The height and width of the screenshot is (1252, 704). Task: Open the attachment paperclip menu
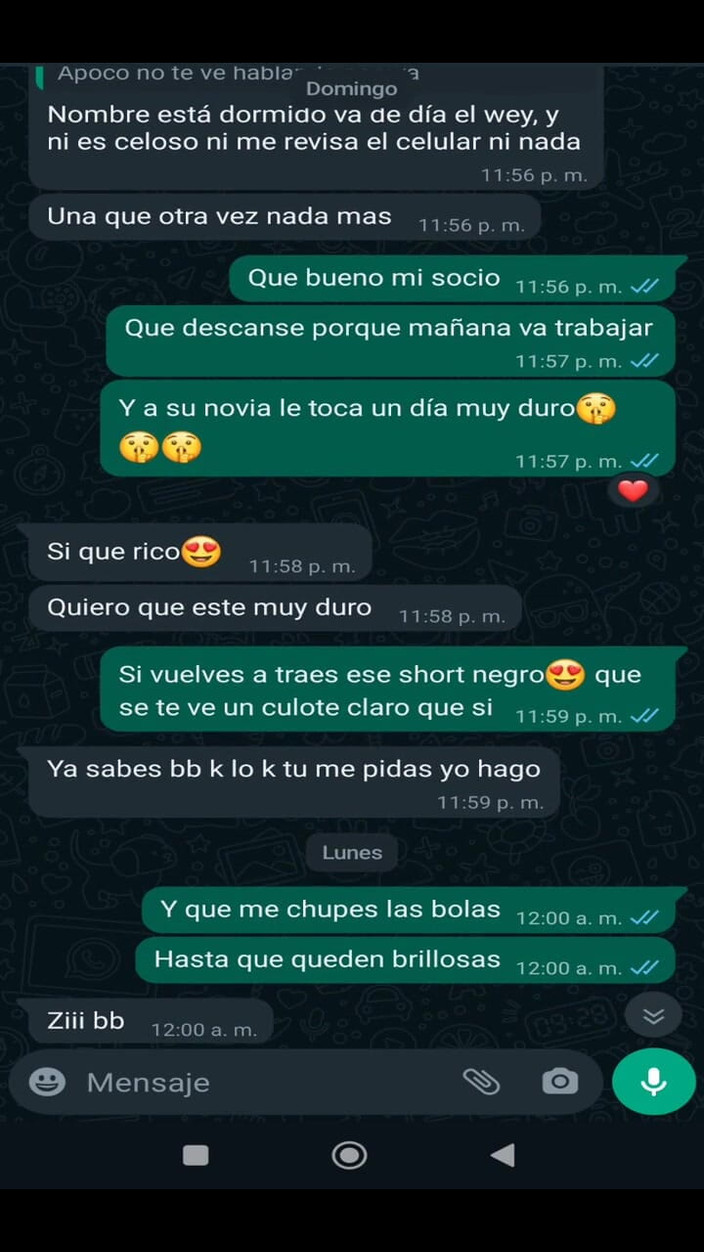[x=481, y=1081]
